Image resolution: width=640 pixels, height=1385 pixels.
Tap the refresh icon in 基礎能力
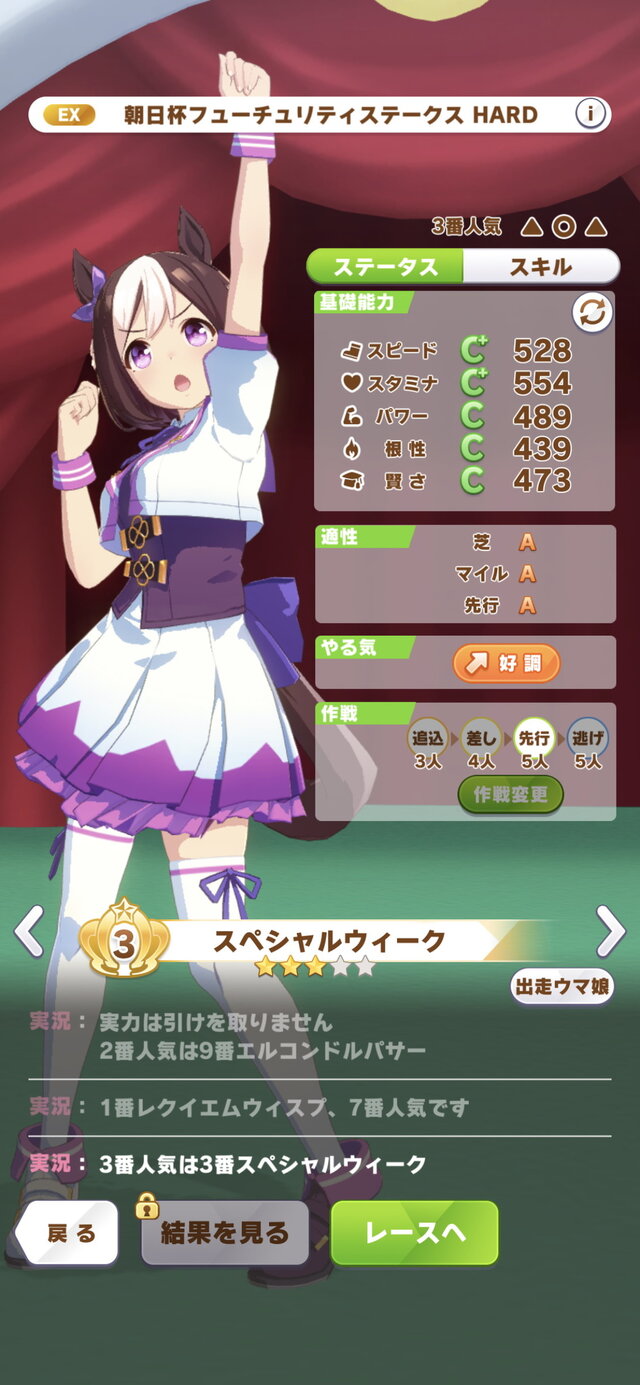[592, 313]
